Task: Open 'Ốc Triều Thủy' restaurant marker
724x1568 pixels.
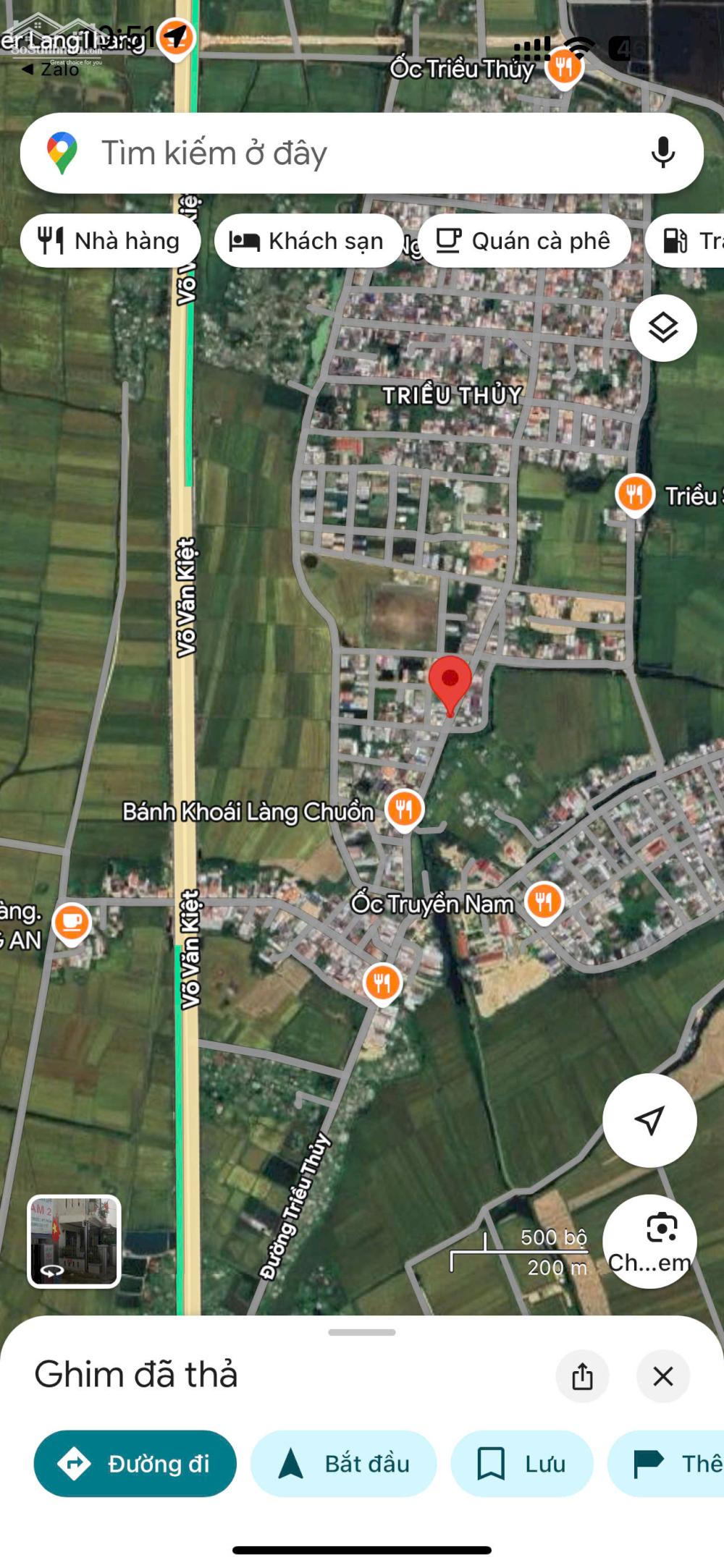Action: tap(563, 68)
